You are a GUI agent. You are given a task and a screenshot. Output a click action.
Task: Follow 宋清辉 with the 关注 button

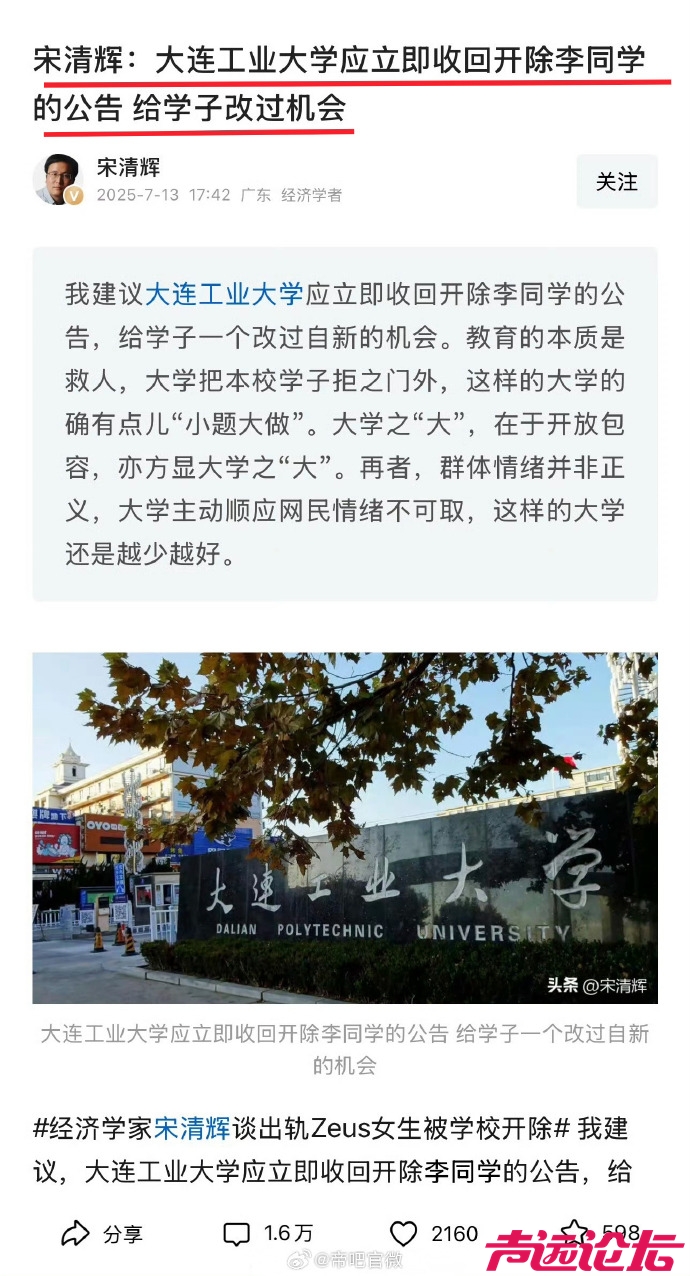click(616, 182)
